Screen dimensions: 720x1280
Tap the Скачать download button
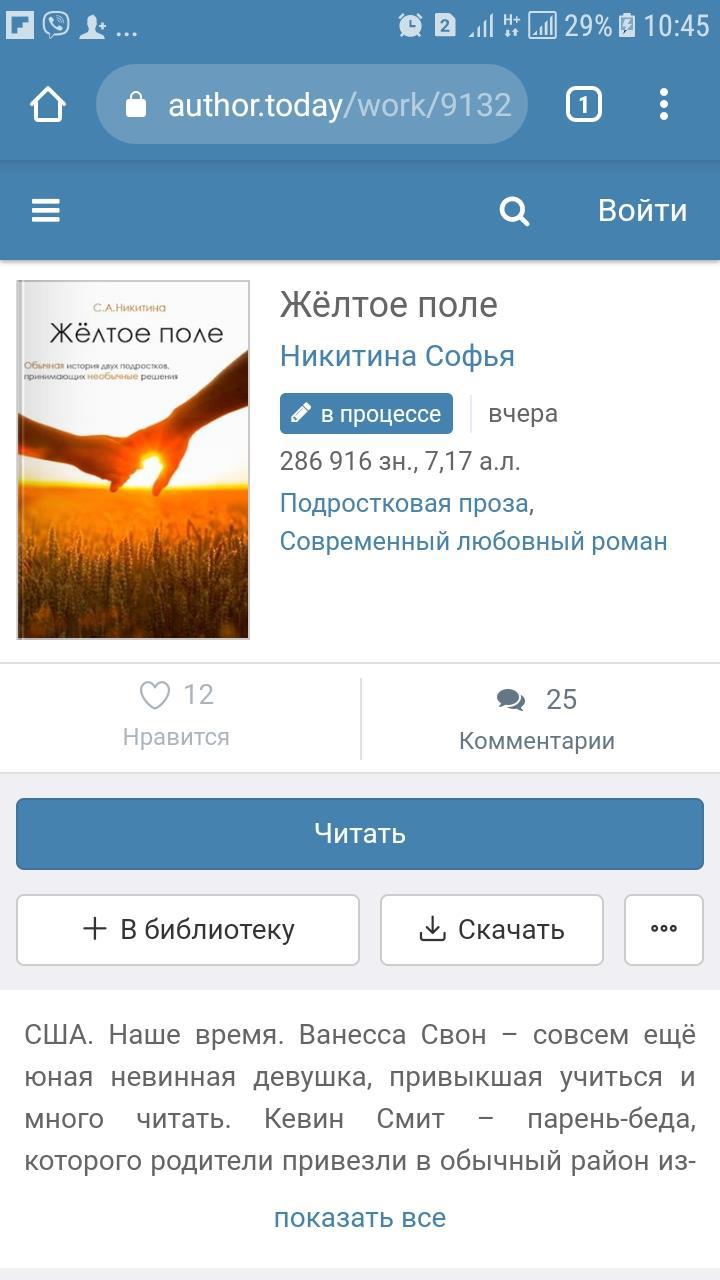[x=491, y=930]
